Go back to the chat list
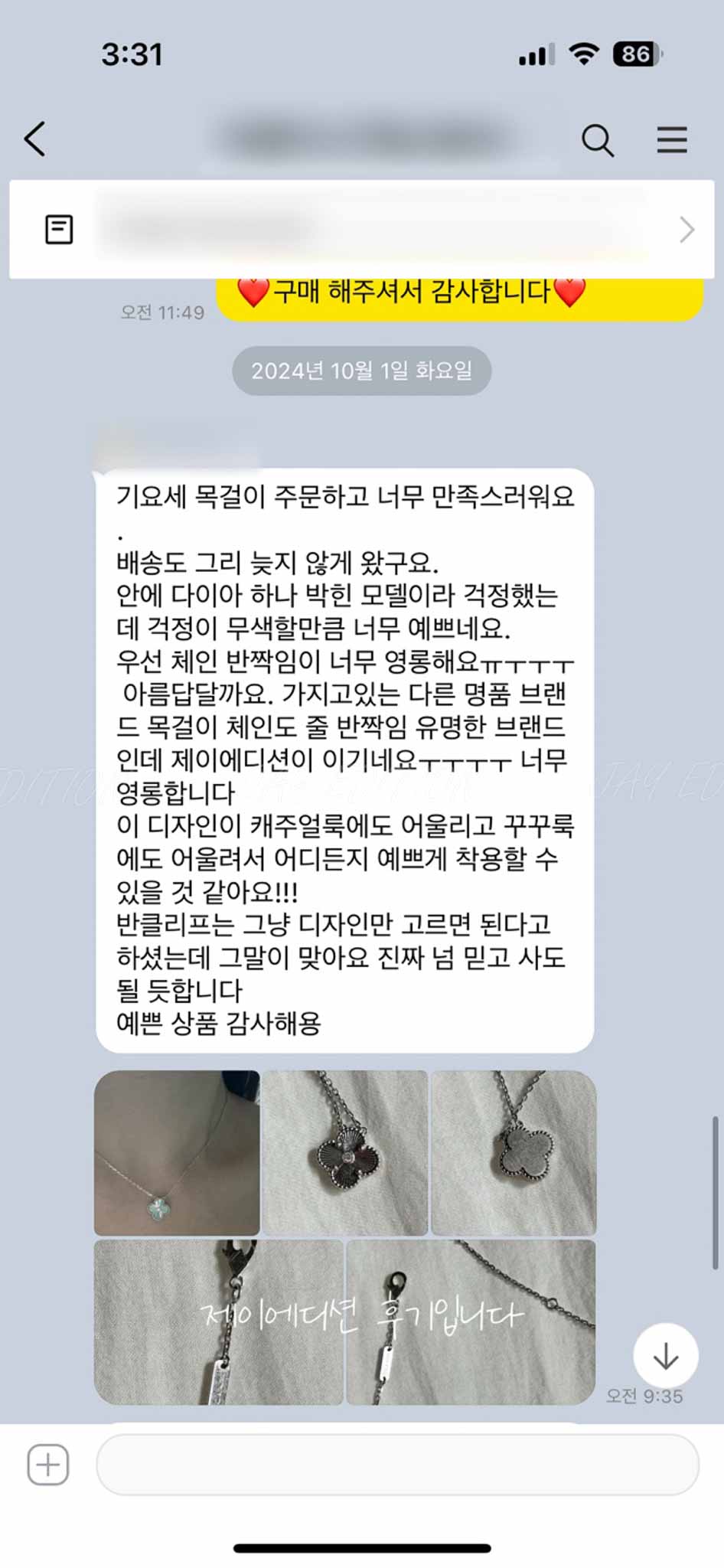Screen dimensions: 724x1568 point(35,139)
